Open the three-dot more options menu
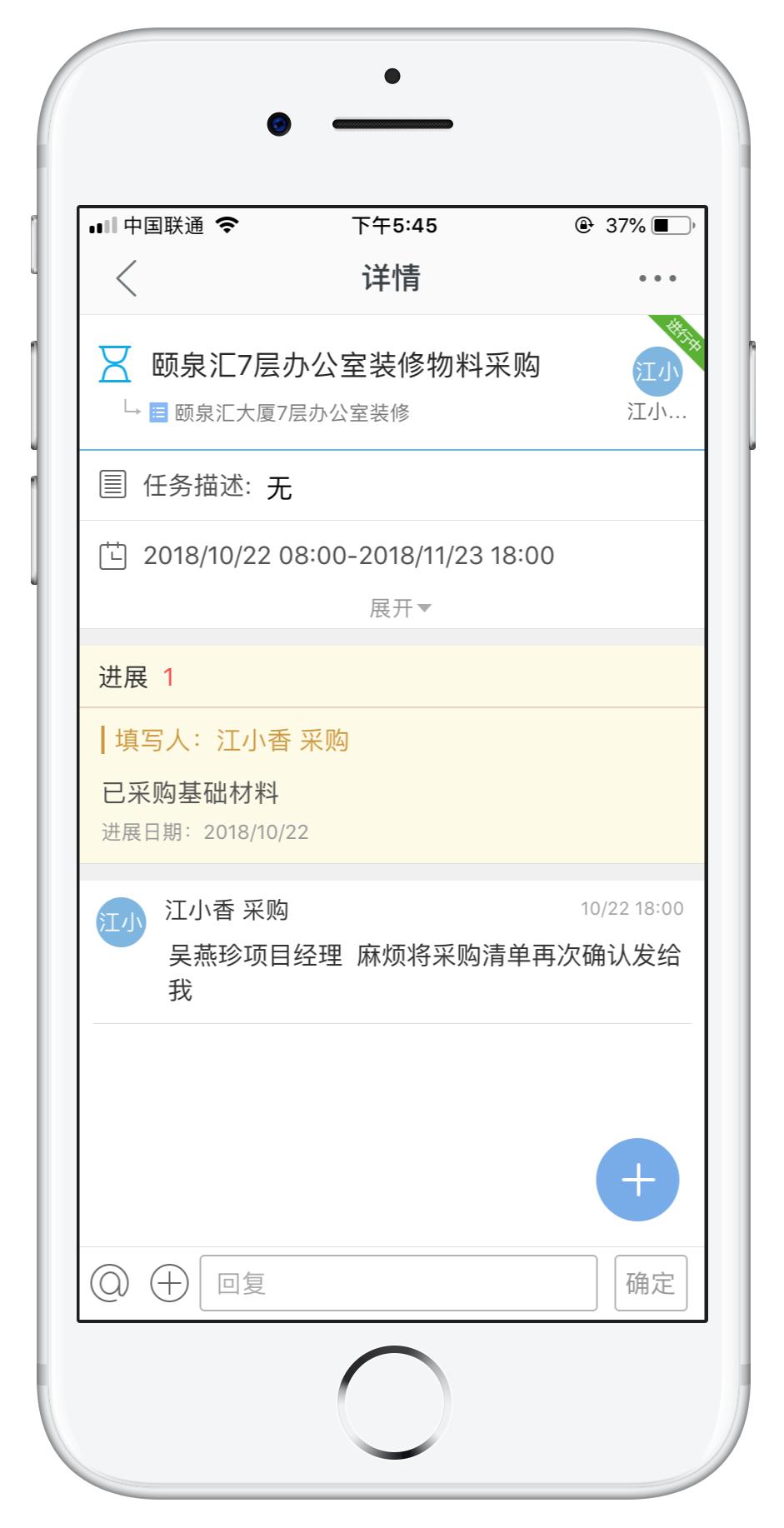Screen dimensions: 784x1528 point(656,277)
